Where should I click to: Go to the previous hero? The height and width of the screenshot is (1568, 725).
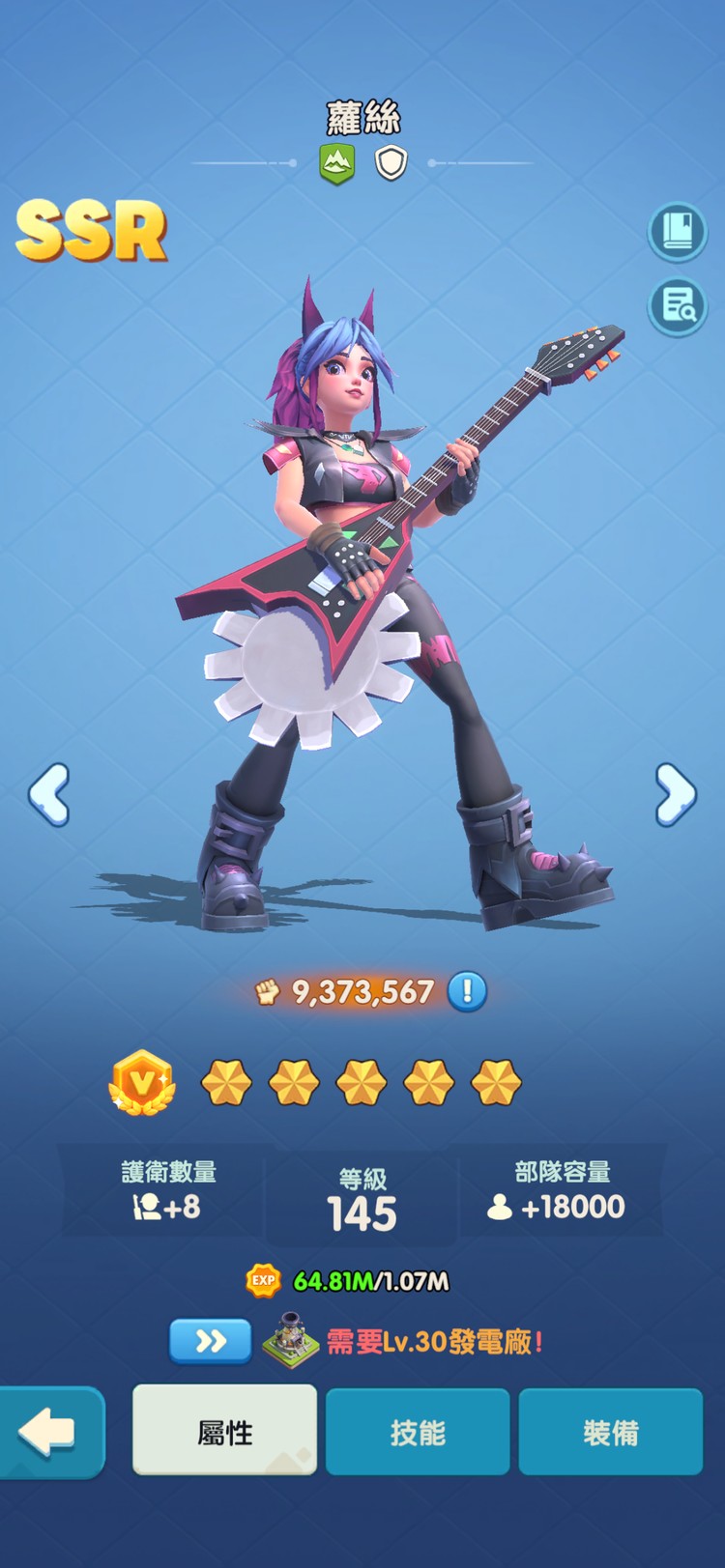(x=48, y=794)
